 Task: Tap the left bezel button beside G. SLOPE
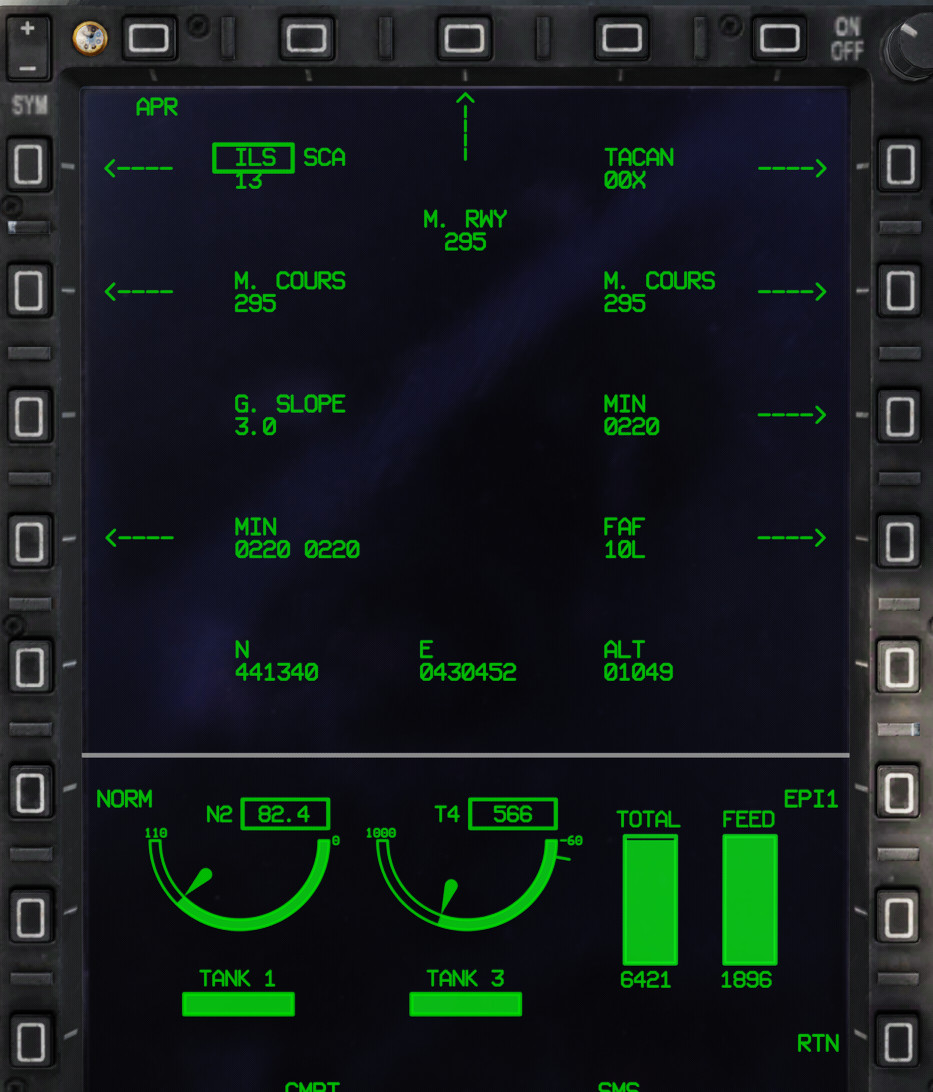(29, 415)
